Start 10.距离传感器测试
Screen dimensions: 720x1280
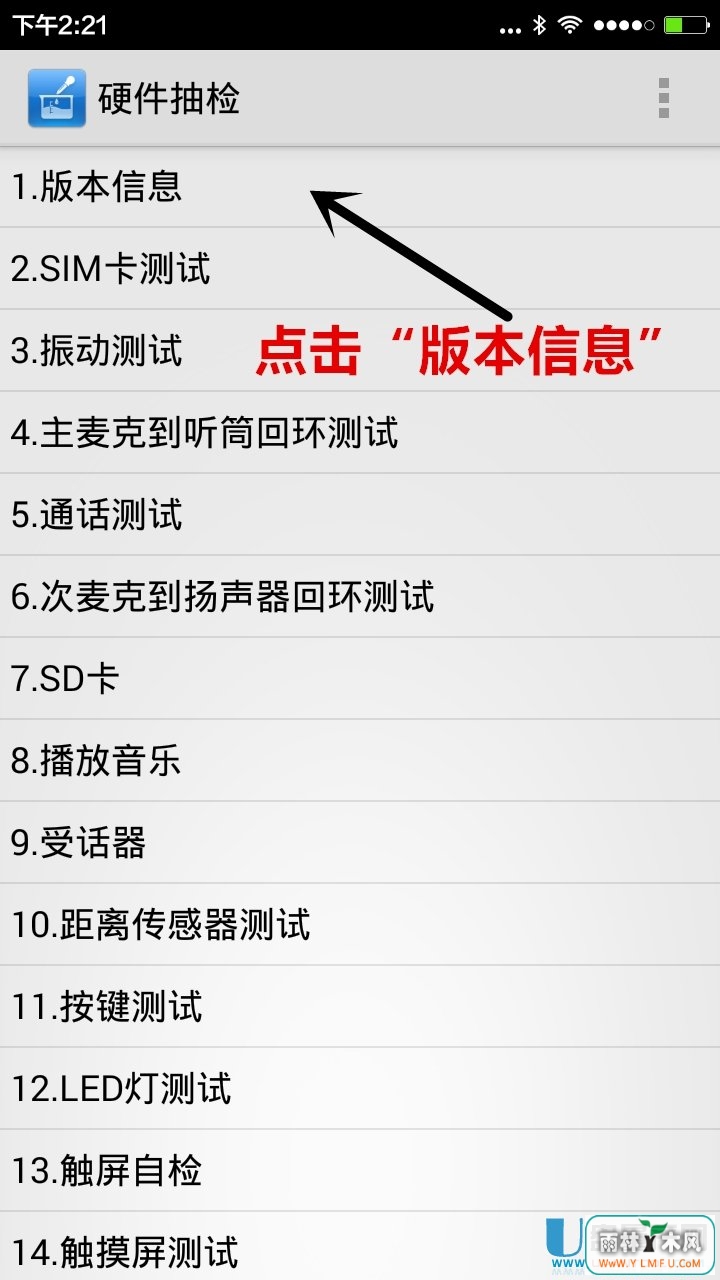[x=161, y=925]
